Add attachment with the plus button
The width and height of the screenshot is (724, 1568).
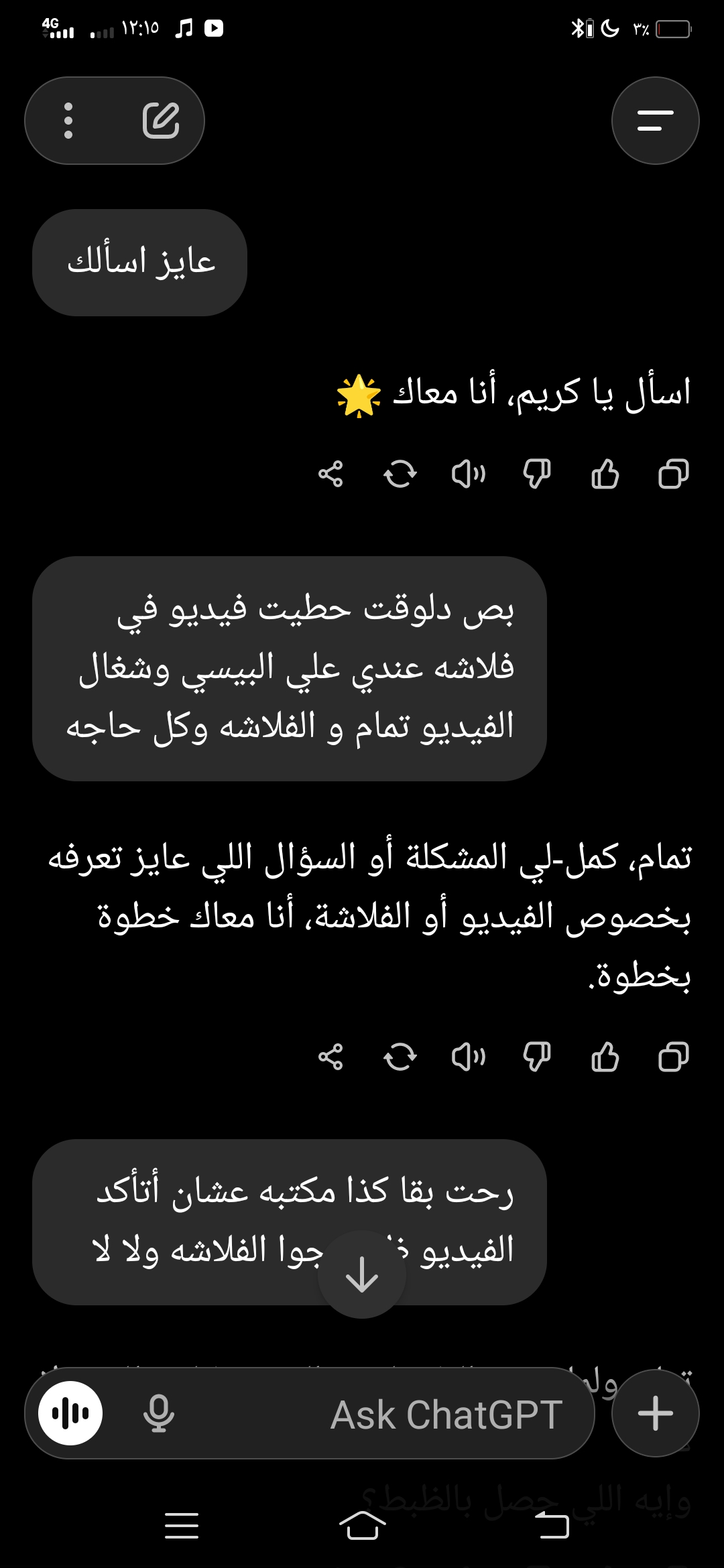655,1413
